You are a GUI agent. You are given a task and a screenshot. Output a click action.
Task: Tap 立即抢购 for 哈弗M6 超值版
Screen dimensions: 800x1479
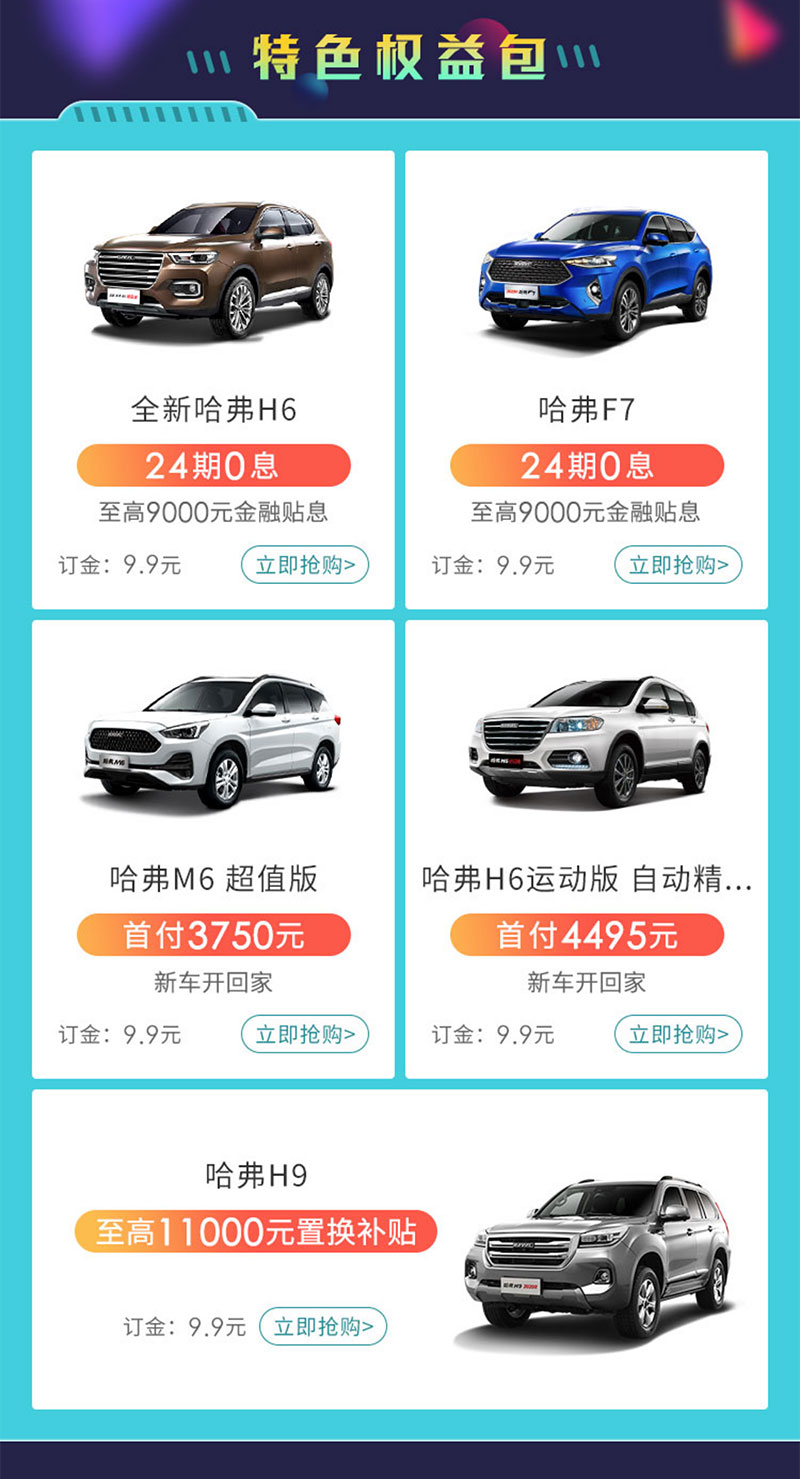click(x=305, y=1034)
